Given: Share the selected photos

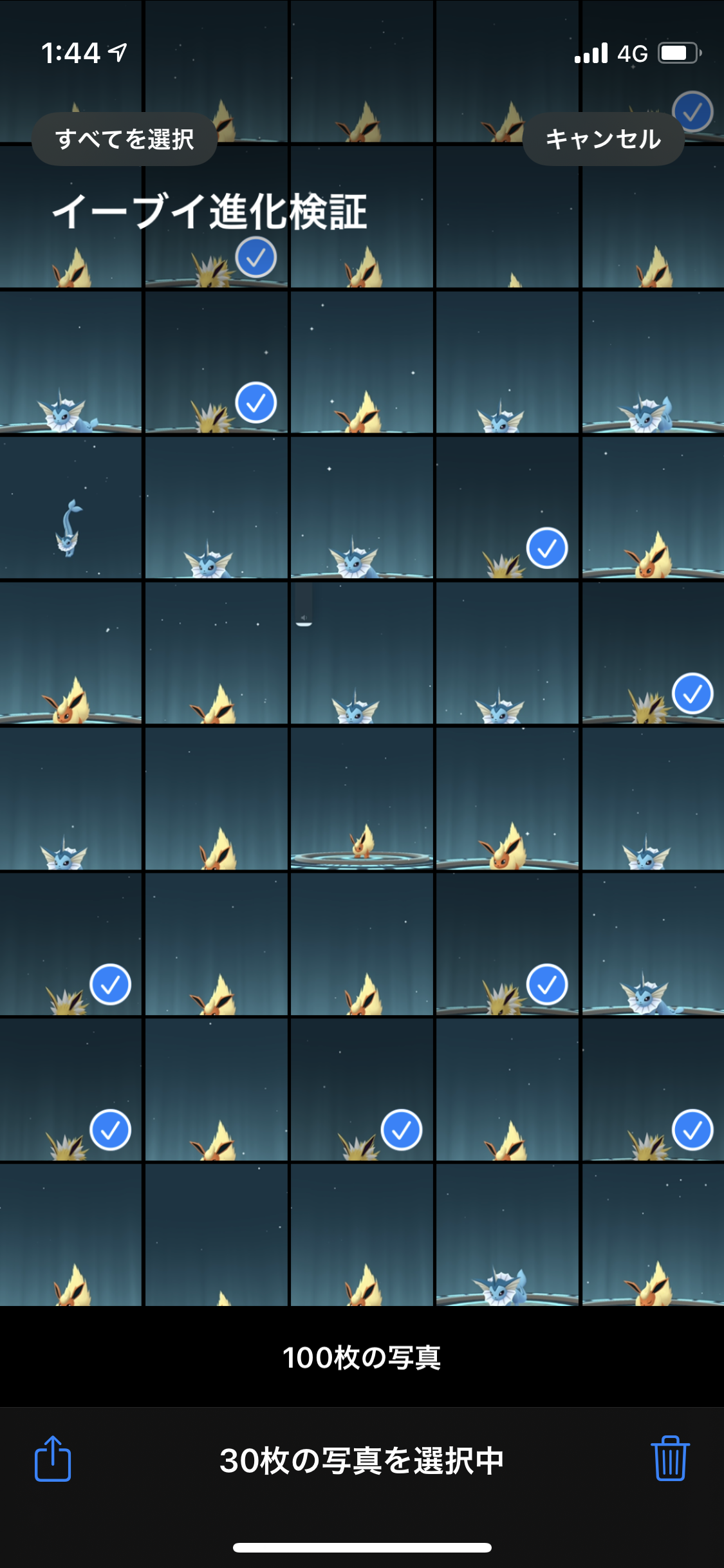Looking at the screenshot, I should point(53,1459).
